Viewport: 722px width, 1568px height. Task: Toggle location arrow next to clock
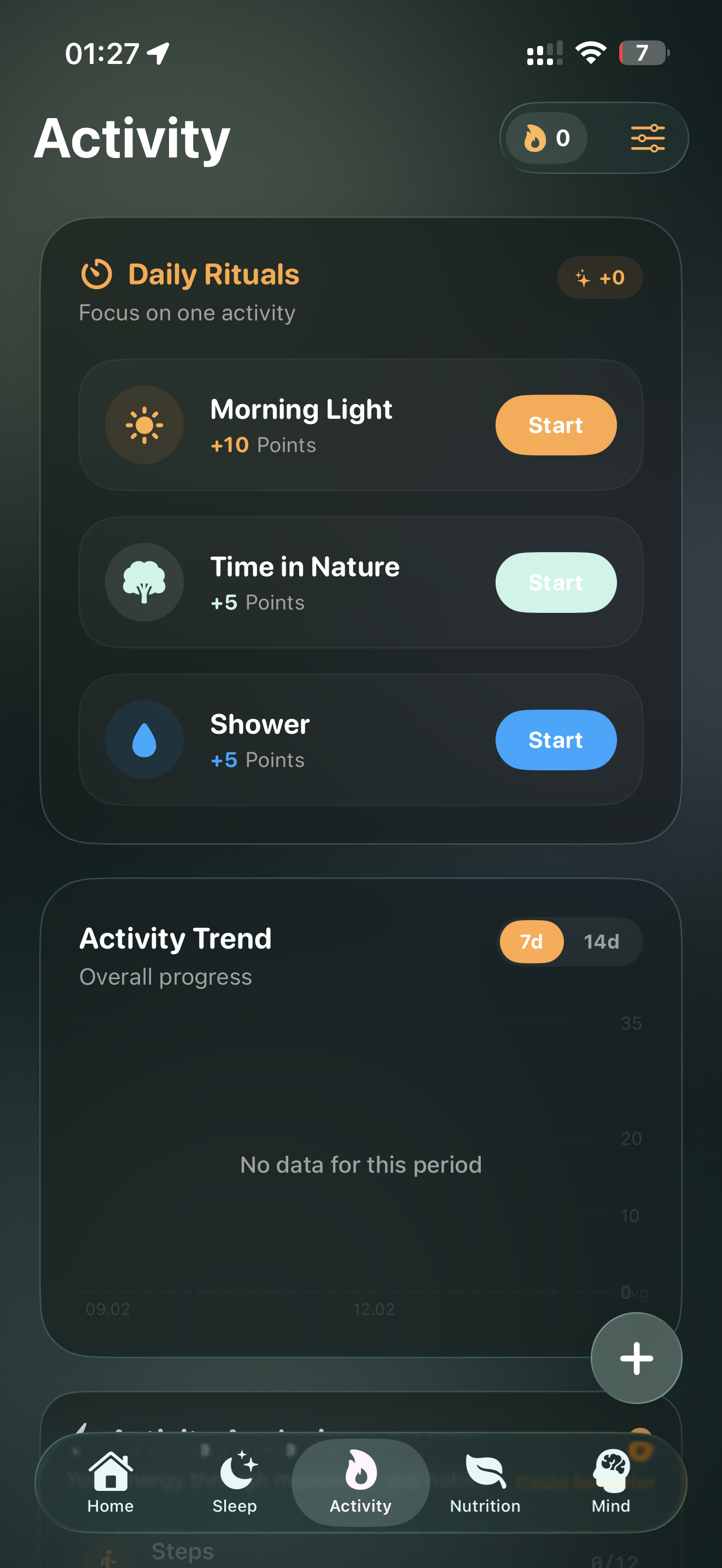click(156, 54)
